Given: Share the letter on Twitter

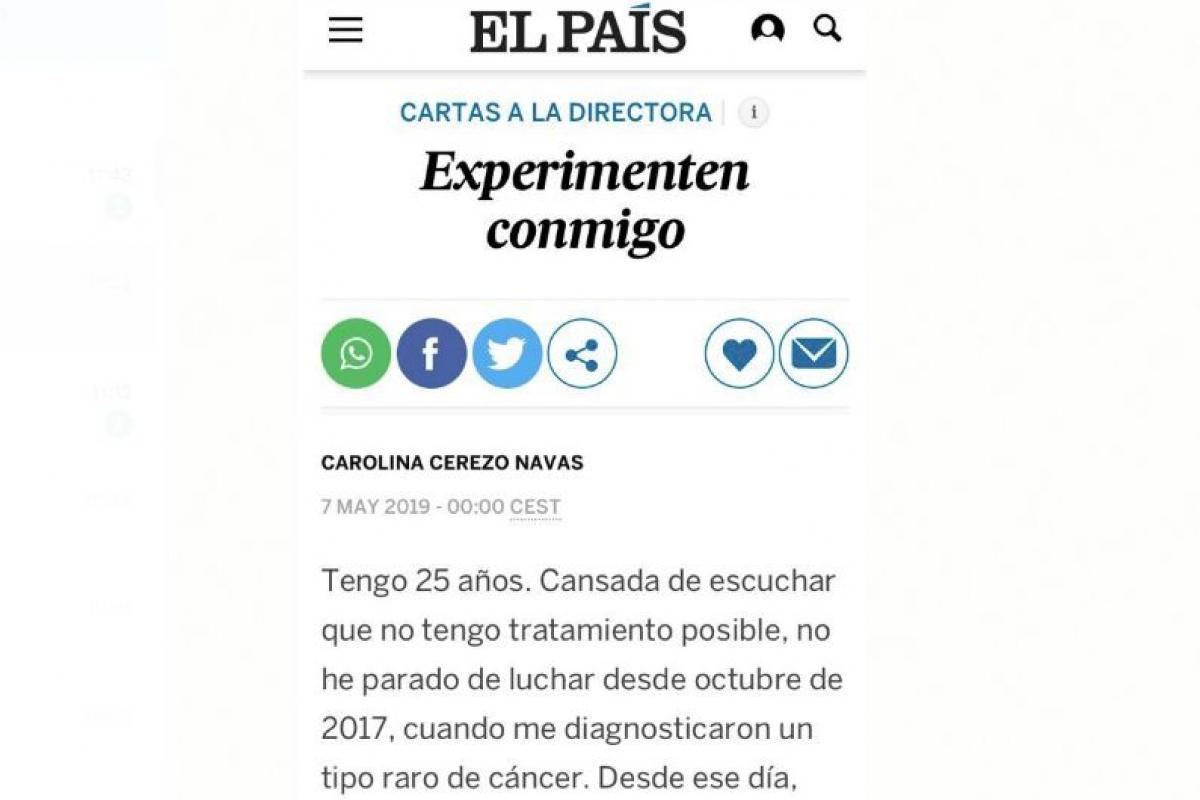Looking at the screenshot, I should pos(507,354).
